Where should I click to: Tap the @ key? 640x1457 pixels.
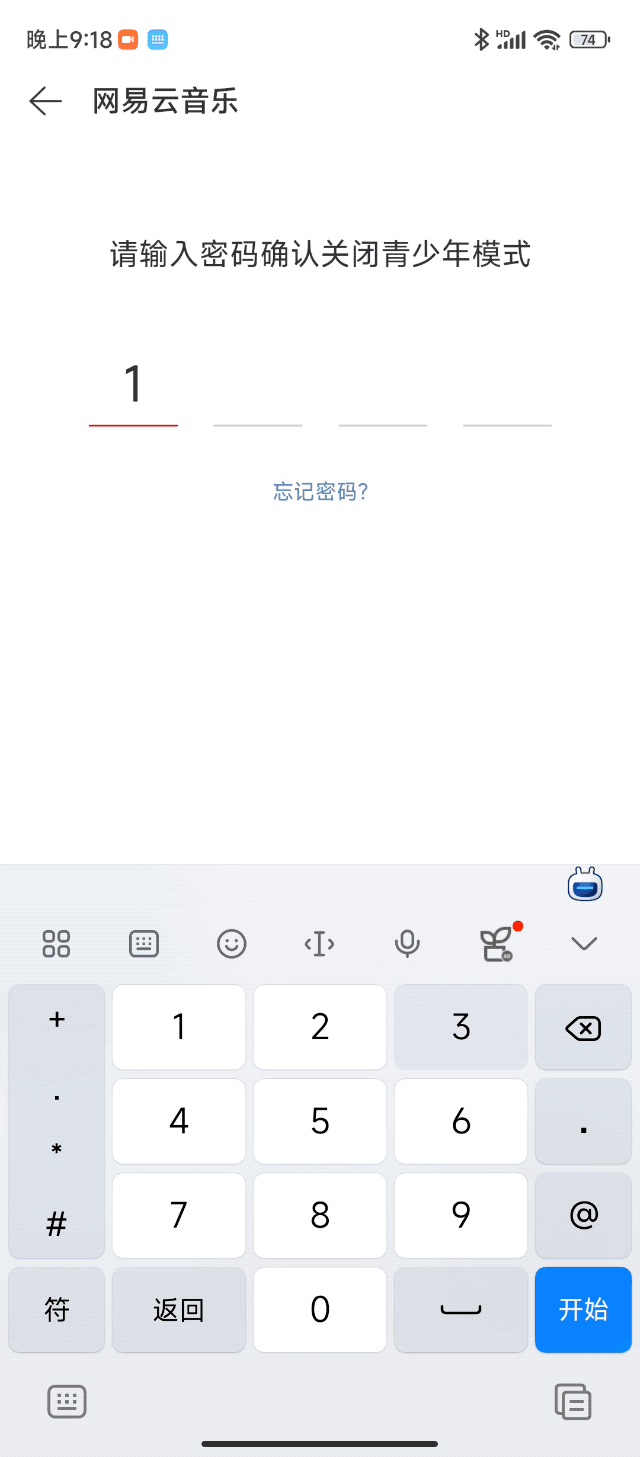583,1215
